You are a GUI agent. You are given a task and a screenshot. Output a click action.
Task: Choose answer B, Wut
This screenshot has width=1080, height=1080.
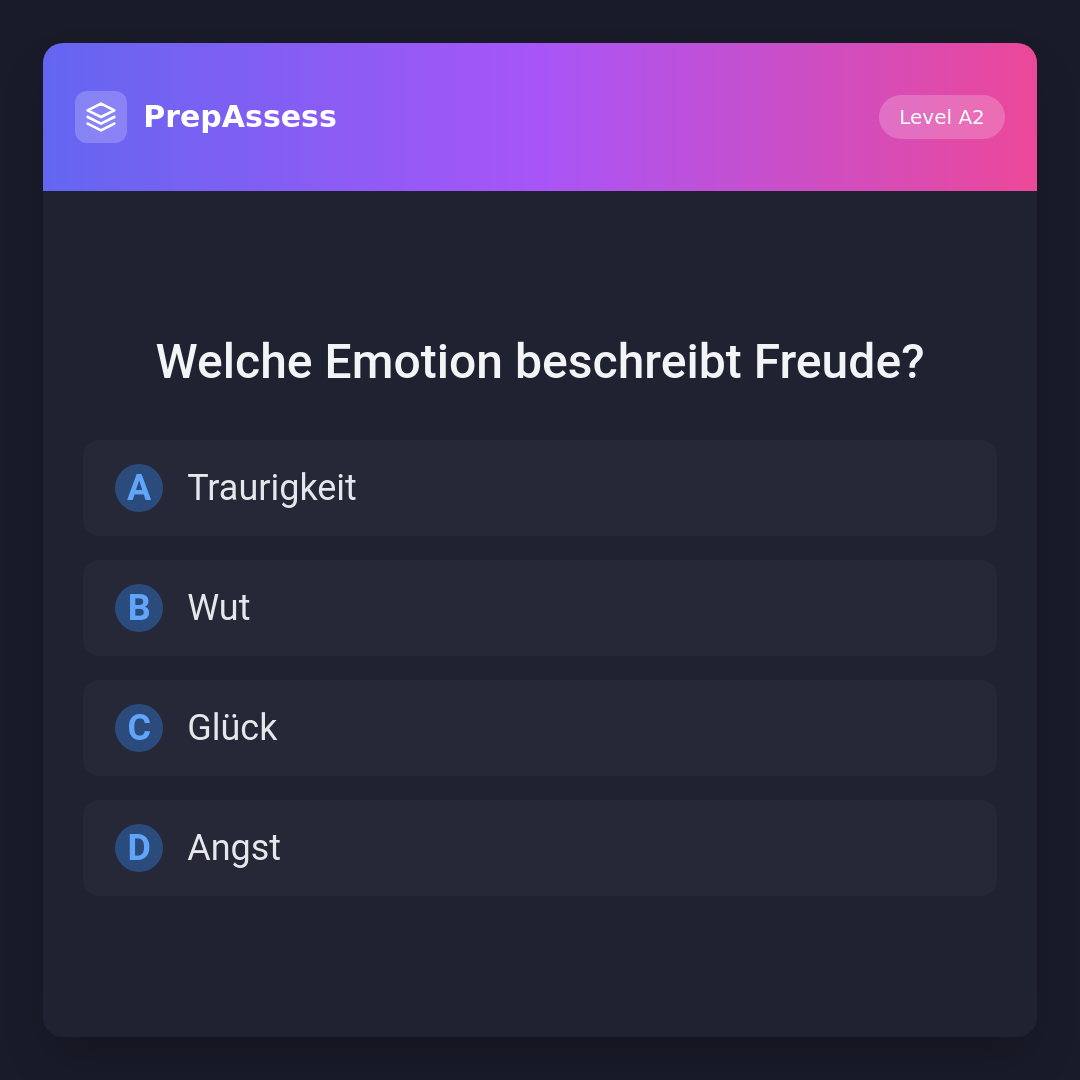tap(539, 608)
